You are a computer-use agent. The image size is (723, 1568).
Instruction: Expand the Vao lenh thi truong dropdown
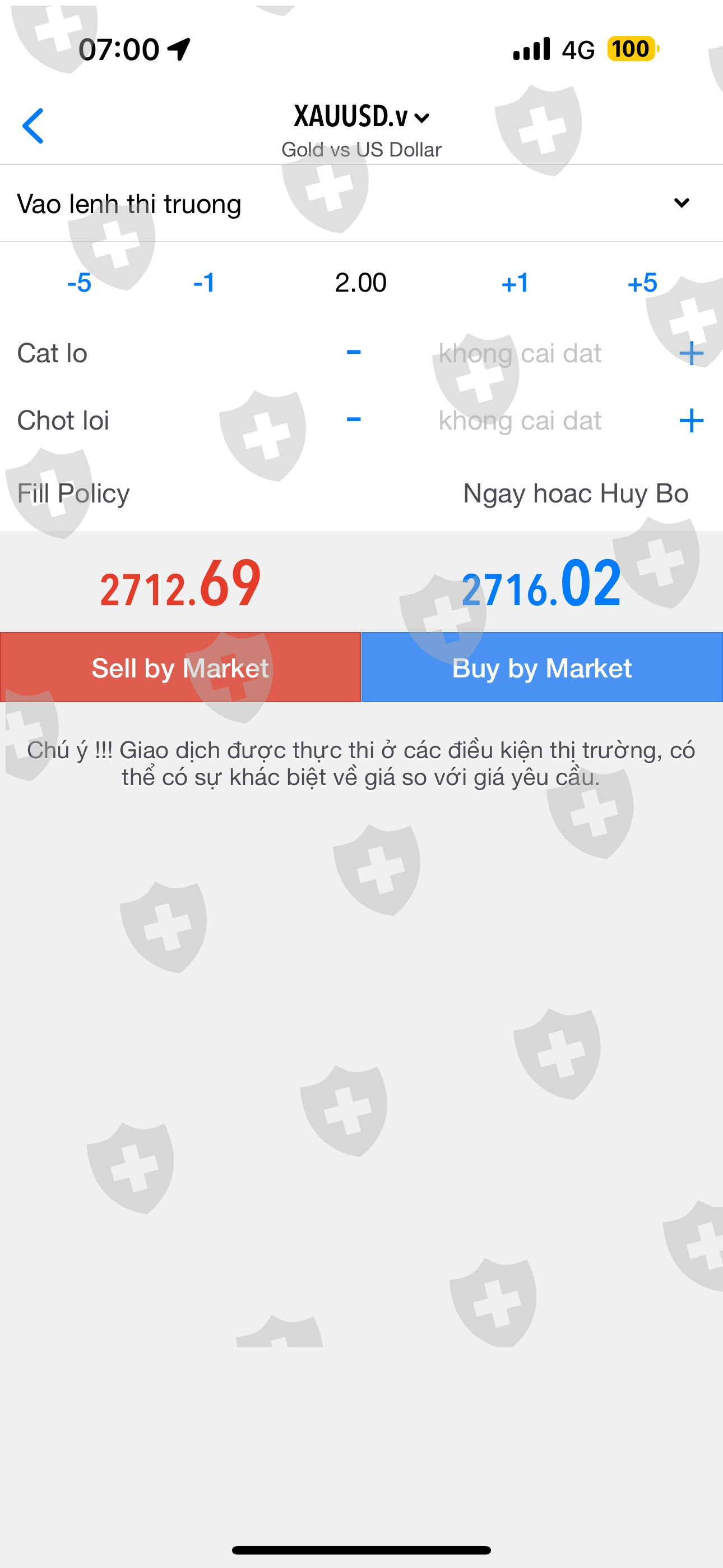tap(361, 204)
